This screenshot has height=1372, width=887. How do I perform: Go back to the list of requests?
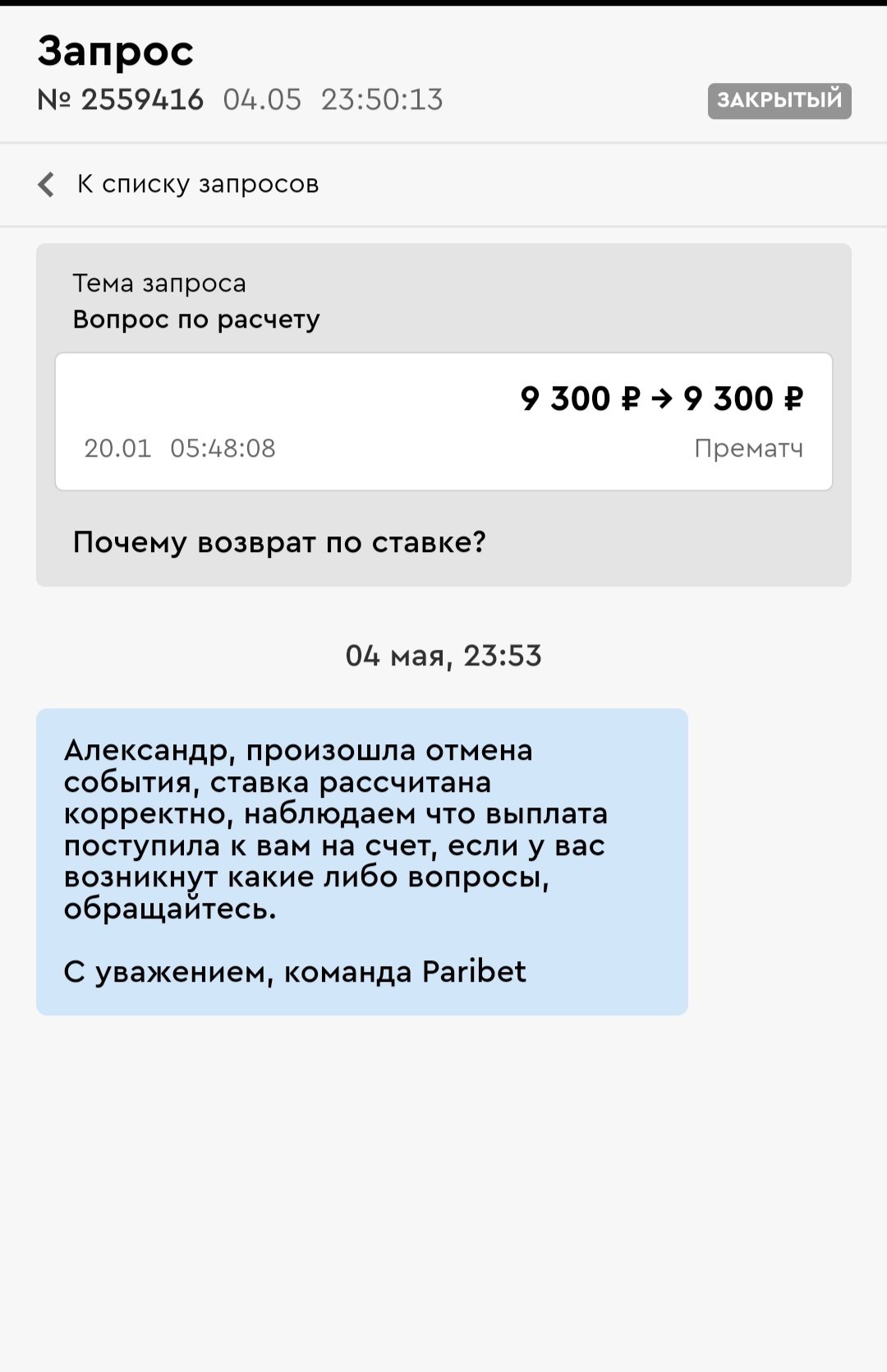pyautogui.click(x=179, y=184)
